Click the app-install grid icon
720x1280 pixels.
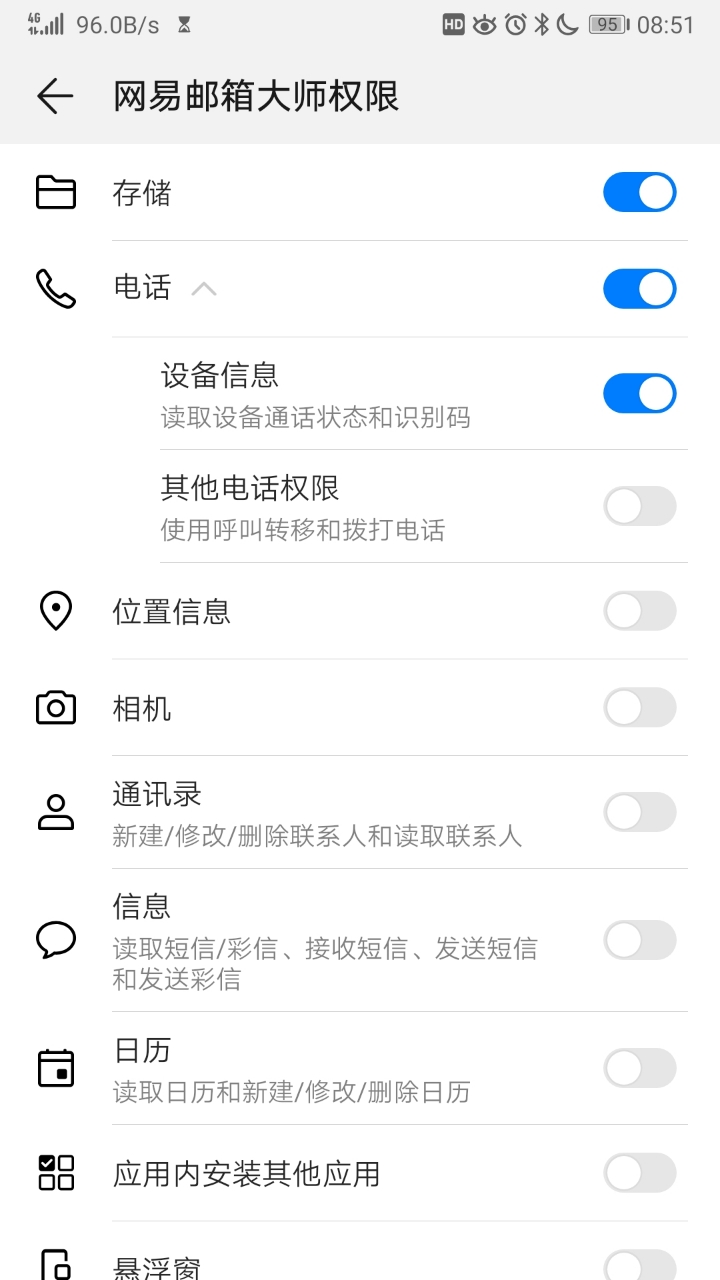pos(55,1174)
